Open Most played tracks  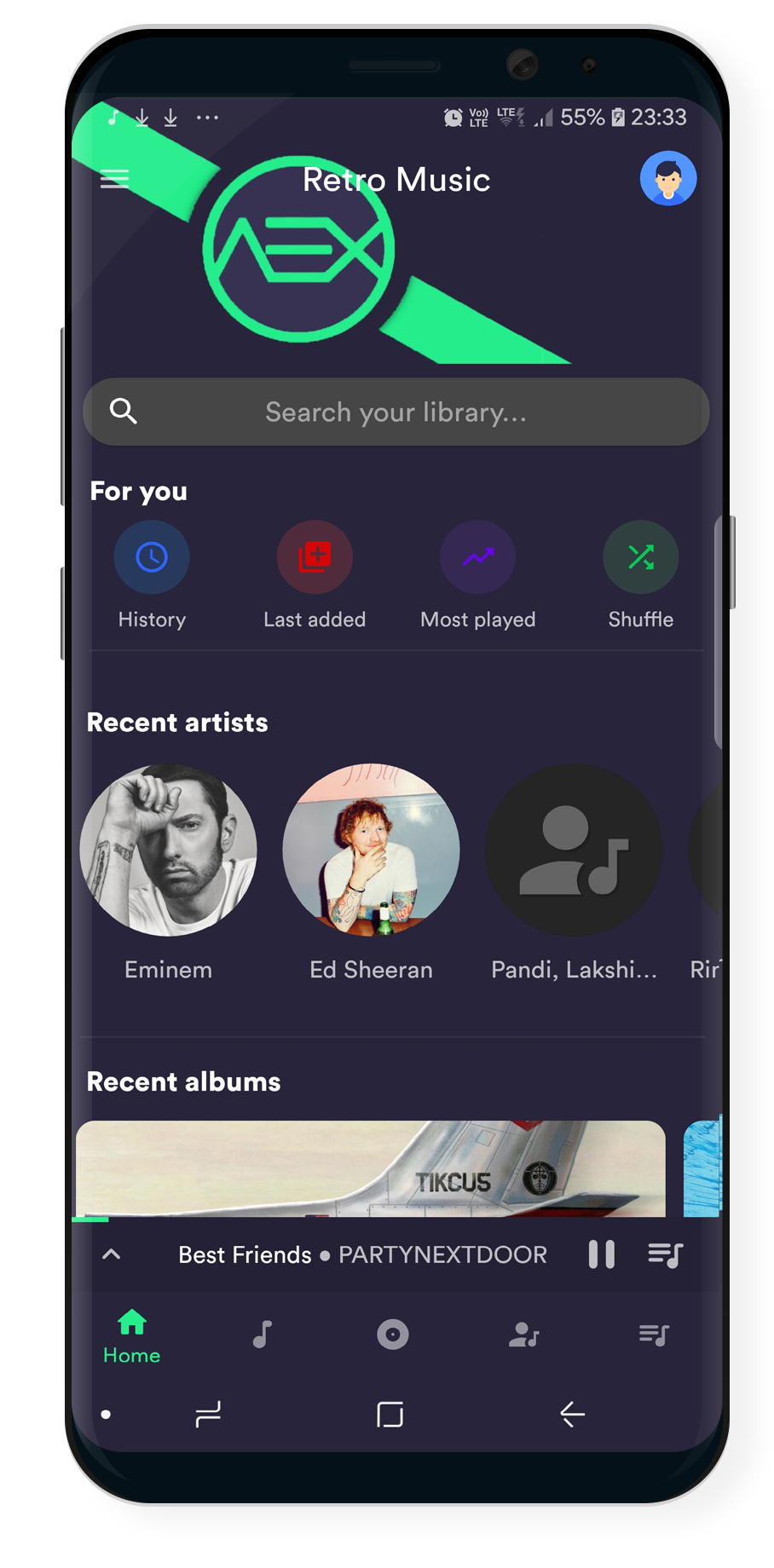pos(477,558)
